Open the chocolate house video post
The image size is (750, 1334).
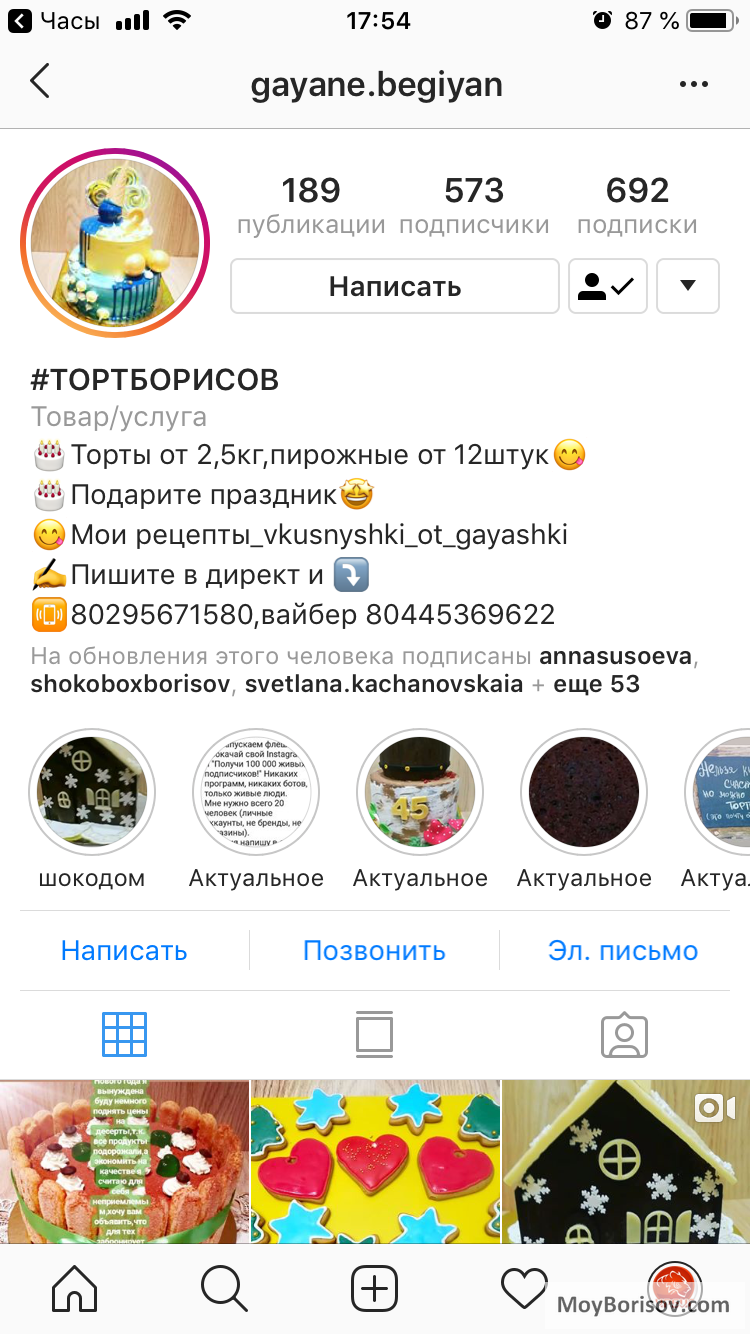[x=626, y=1161]
